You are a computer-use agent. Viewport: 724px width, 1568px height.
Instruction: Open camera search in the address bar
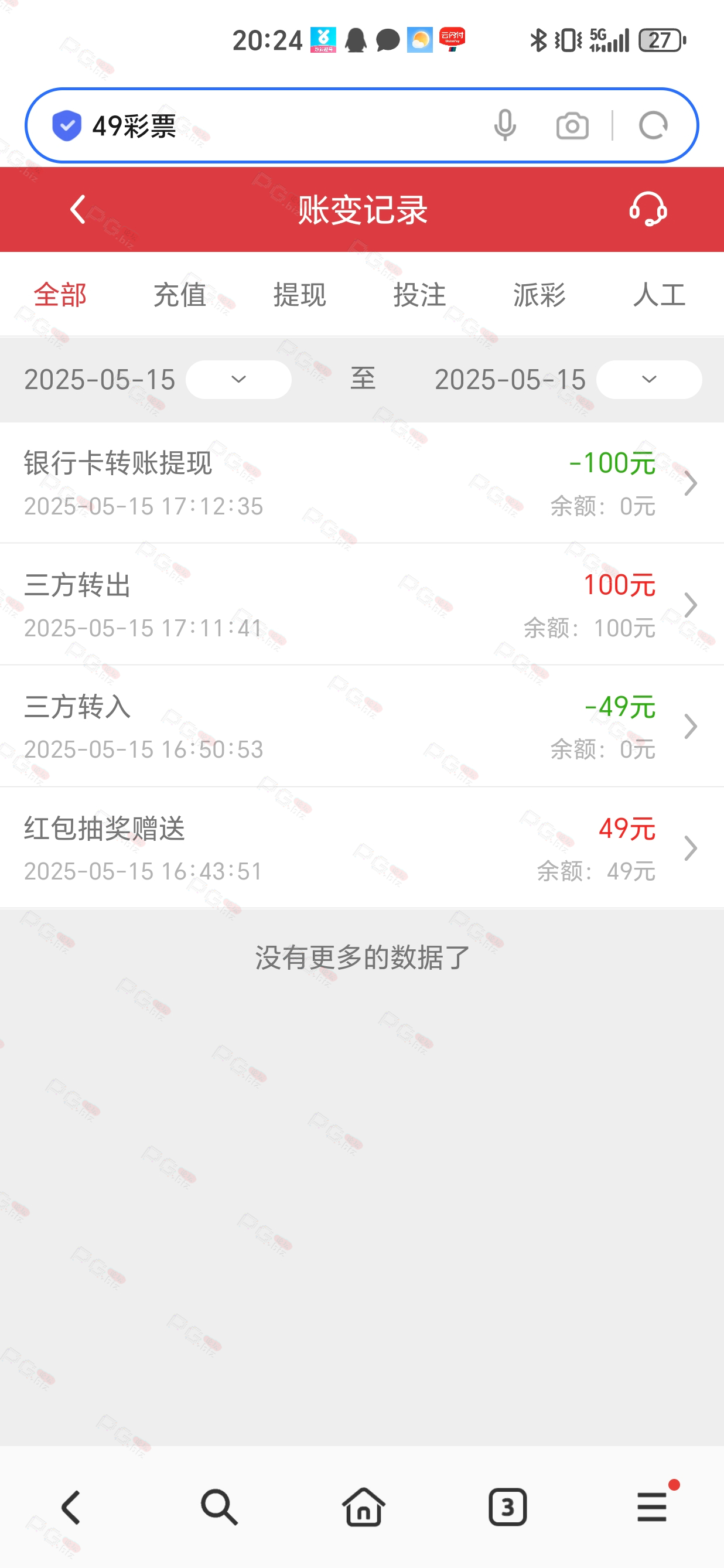(572, 126)
